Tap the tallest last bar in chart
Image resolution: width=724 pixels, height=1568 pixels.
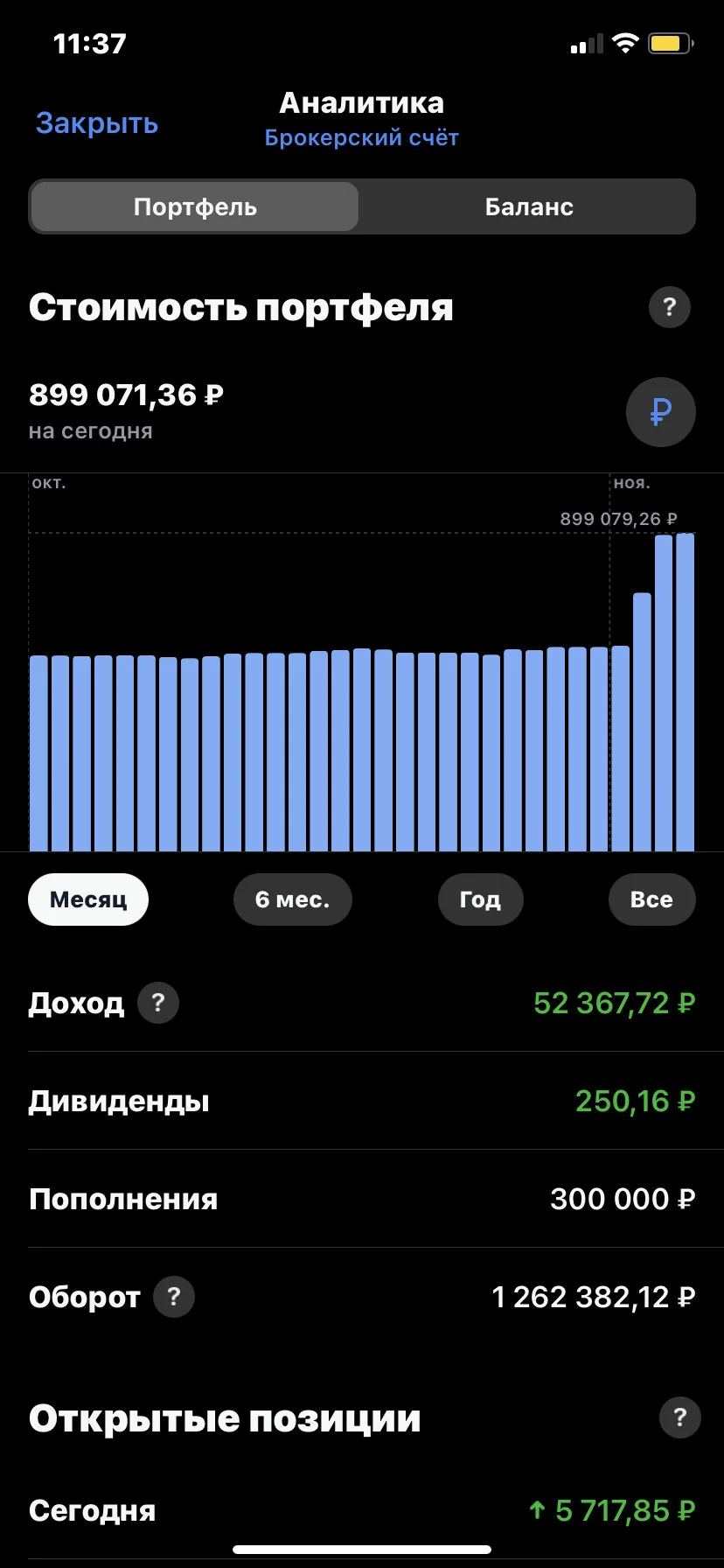pos(686,691)
